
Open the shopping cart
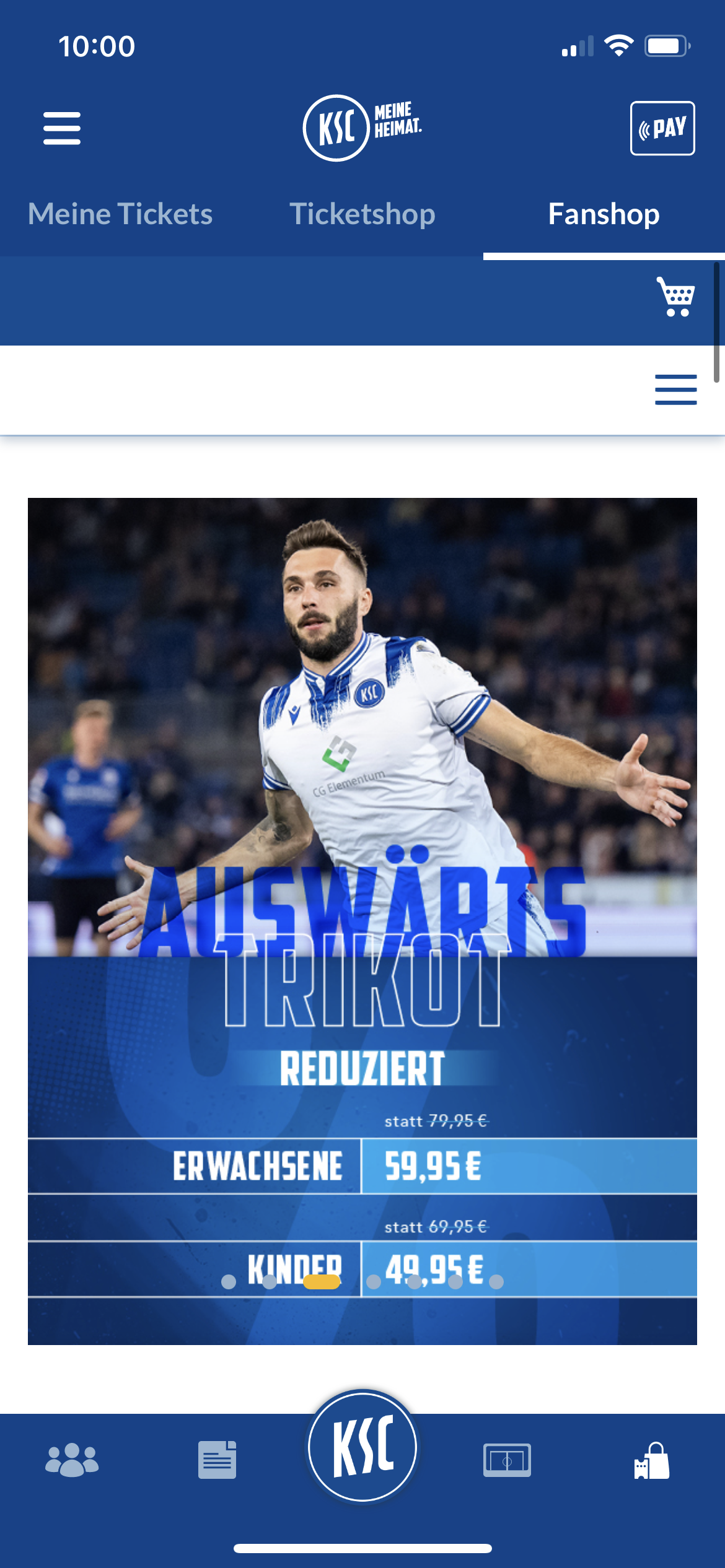[675, 297]
